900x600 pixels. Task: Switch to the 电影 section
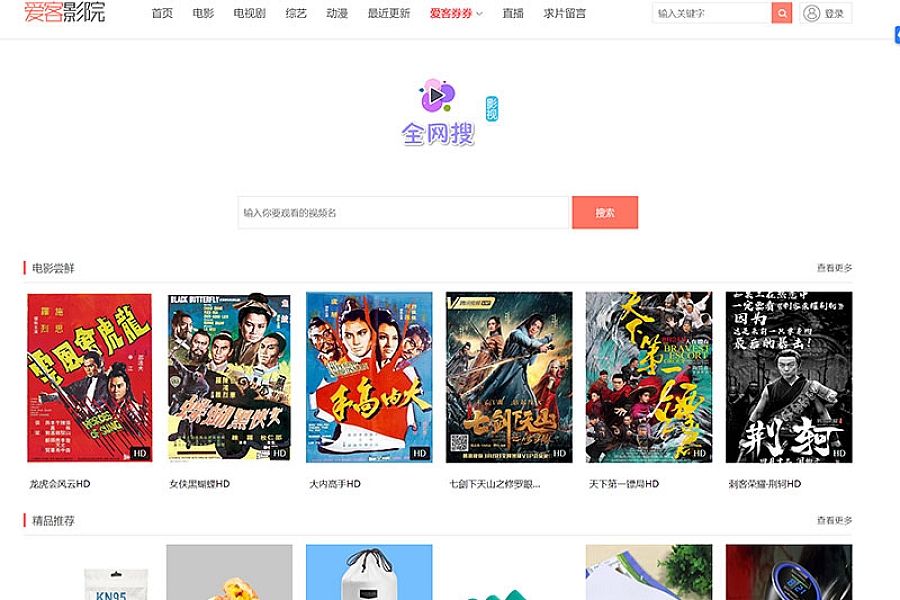[203, 14]
